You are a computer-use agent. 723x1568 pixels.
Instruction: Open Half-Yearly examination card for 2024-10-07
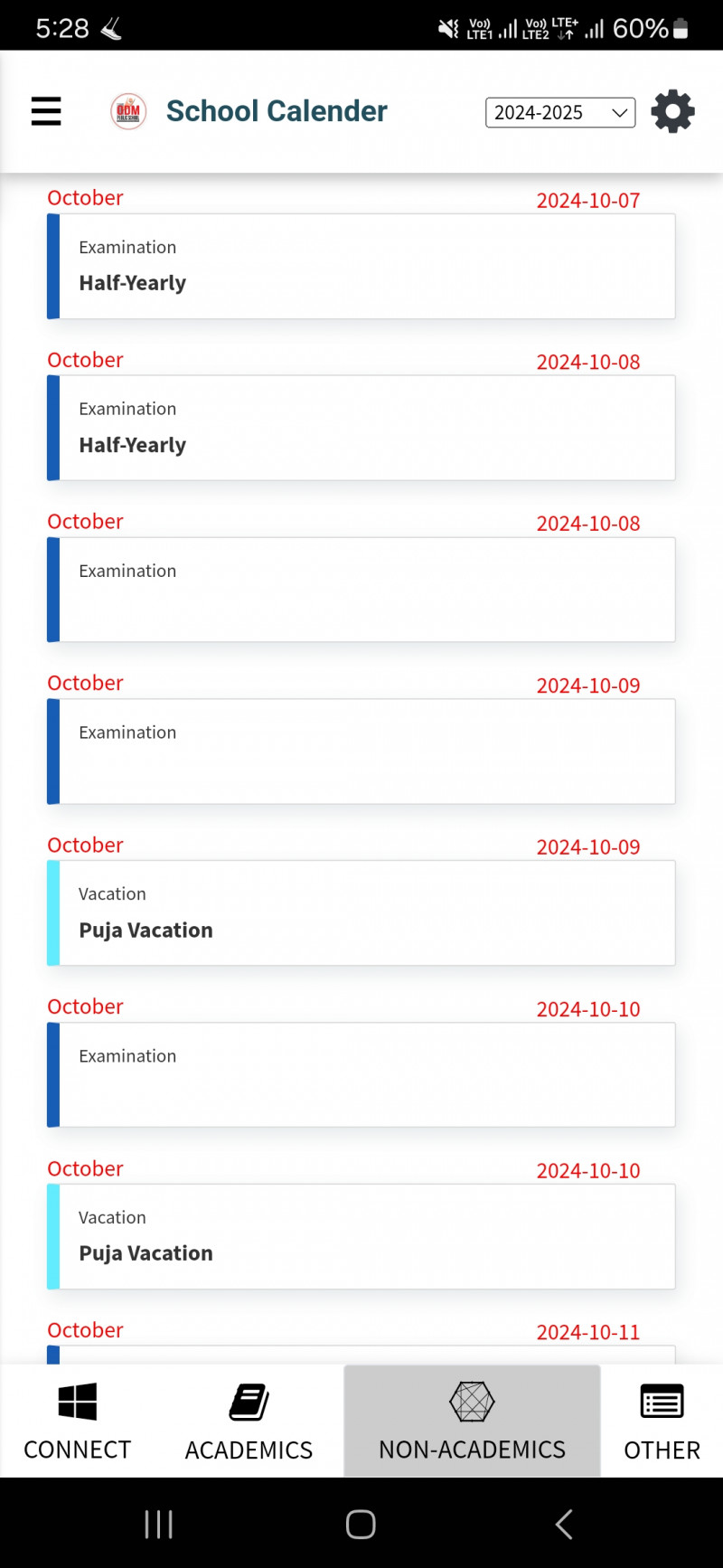coord(361,267)
